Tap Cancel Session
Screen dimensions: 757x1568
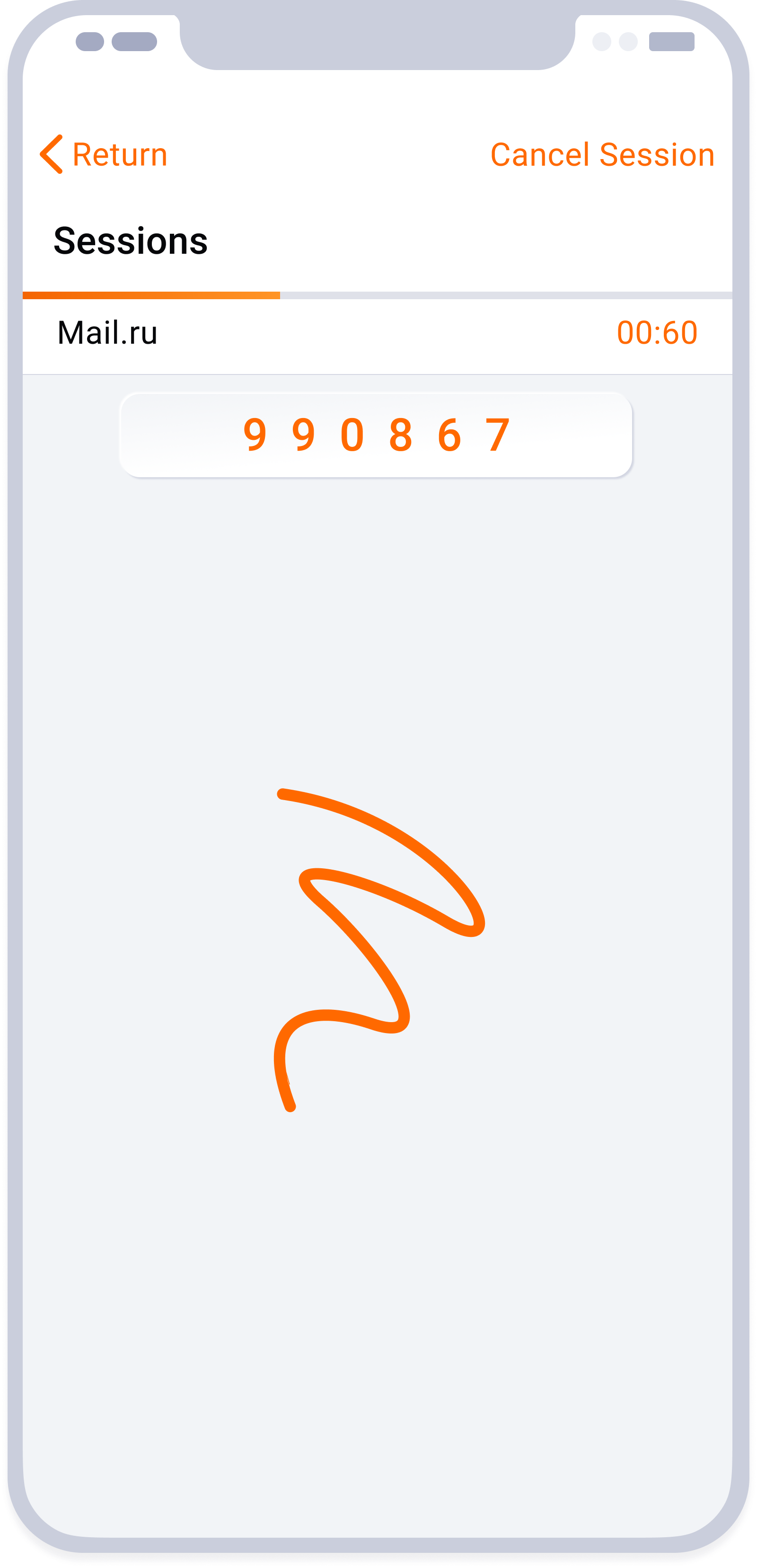[602, 155]
